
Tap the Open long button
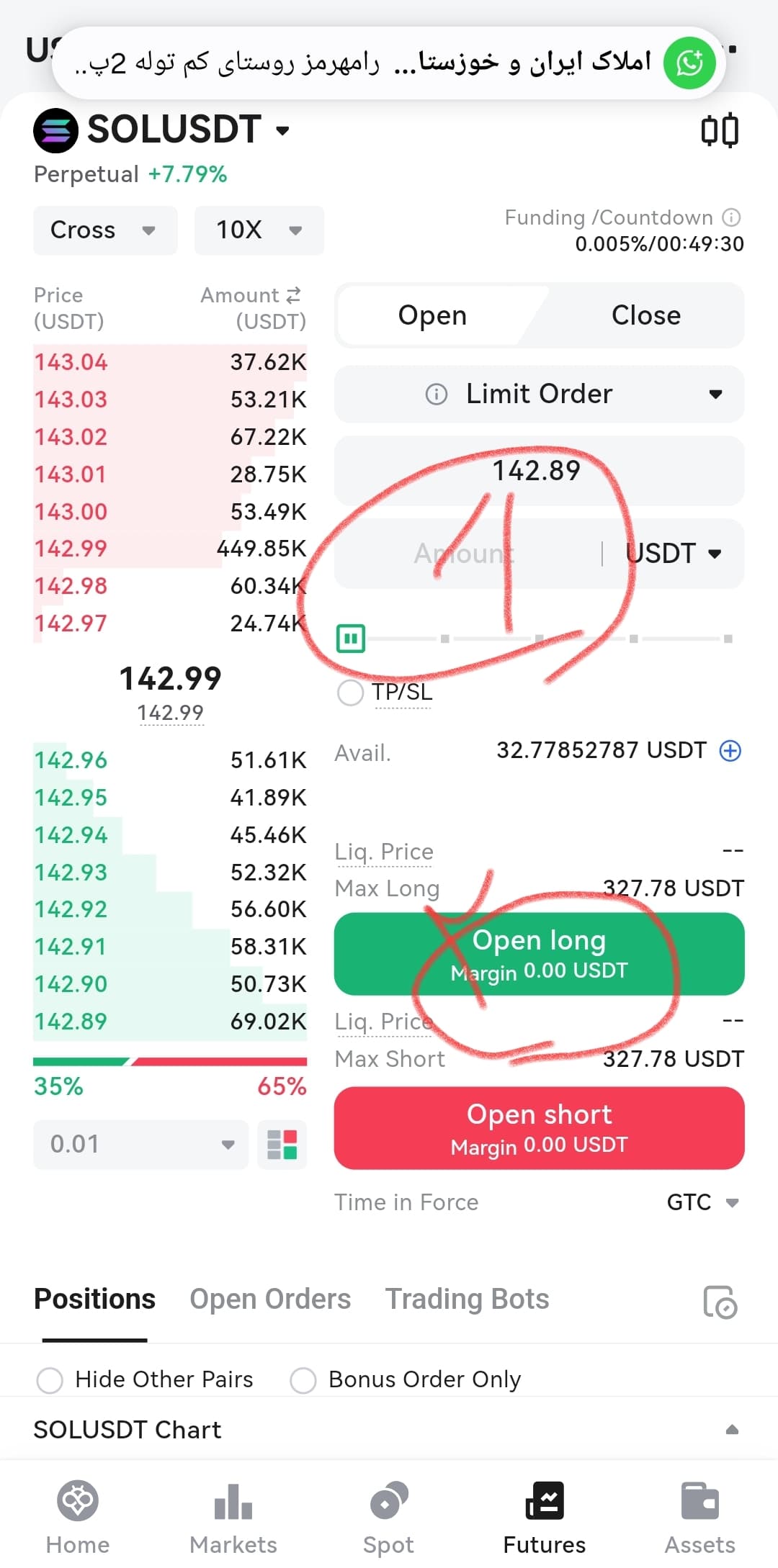(539, 954)
